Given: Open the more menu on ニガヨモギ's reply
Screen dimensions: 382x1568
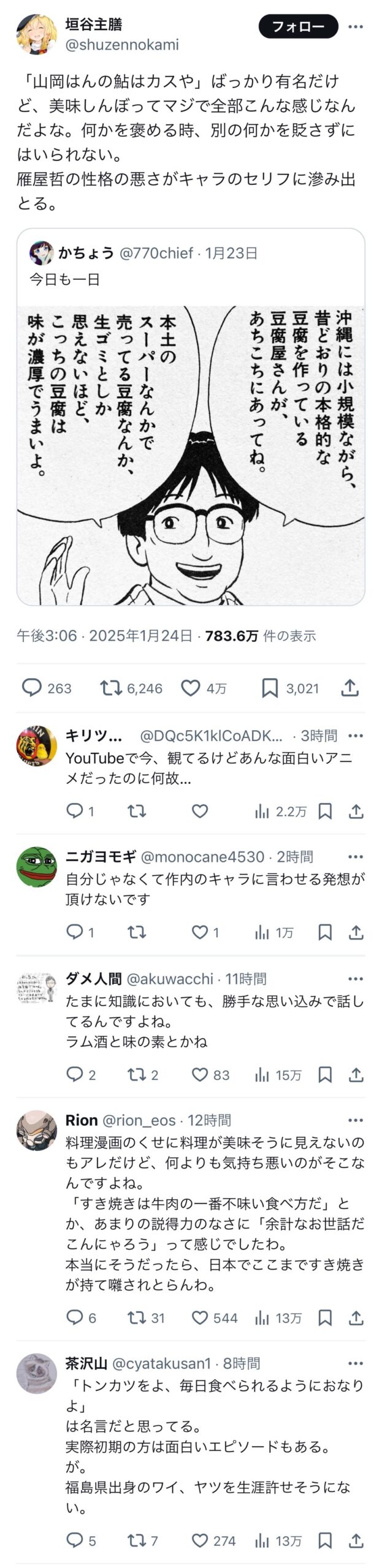Looking at the screenshot, I should (356, 856).
